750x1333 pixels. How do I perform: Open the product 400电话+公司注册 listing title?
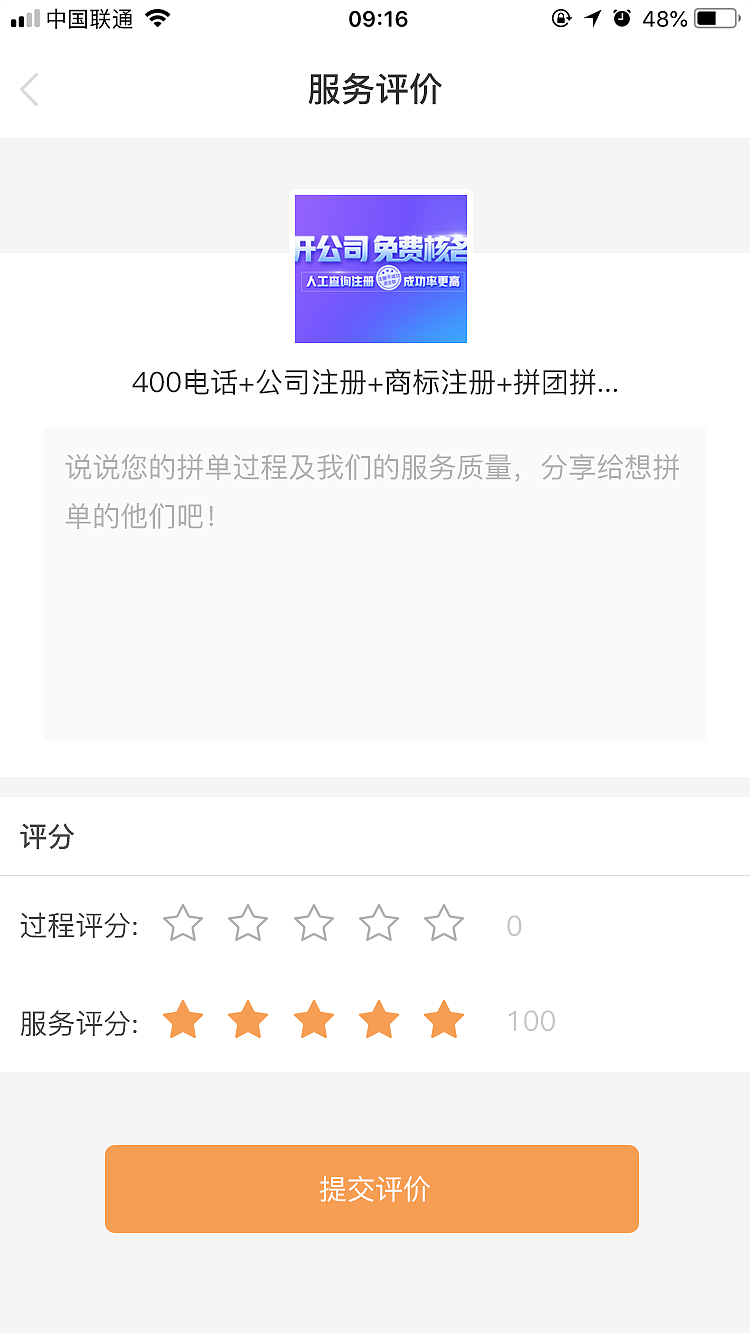point(375,384)
